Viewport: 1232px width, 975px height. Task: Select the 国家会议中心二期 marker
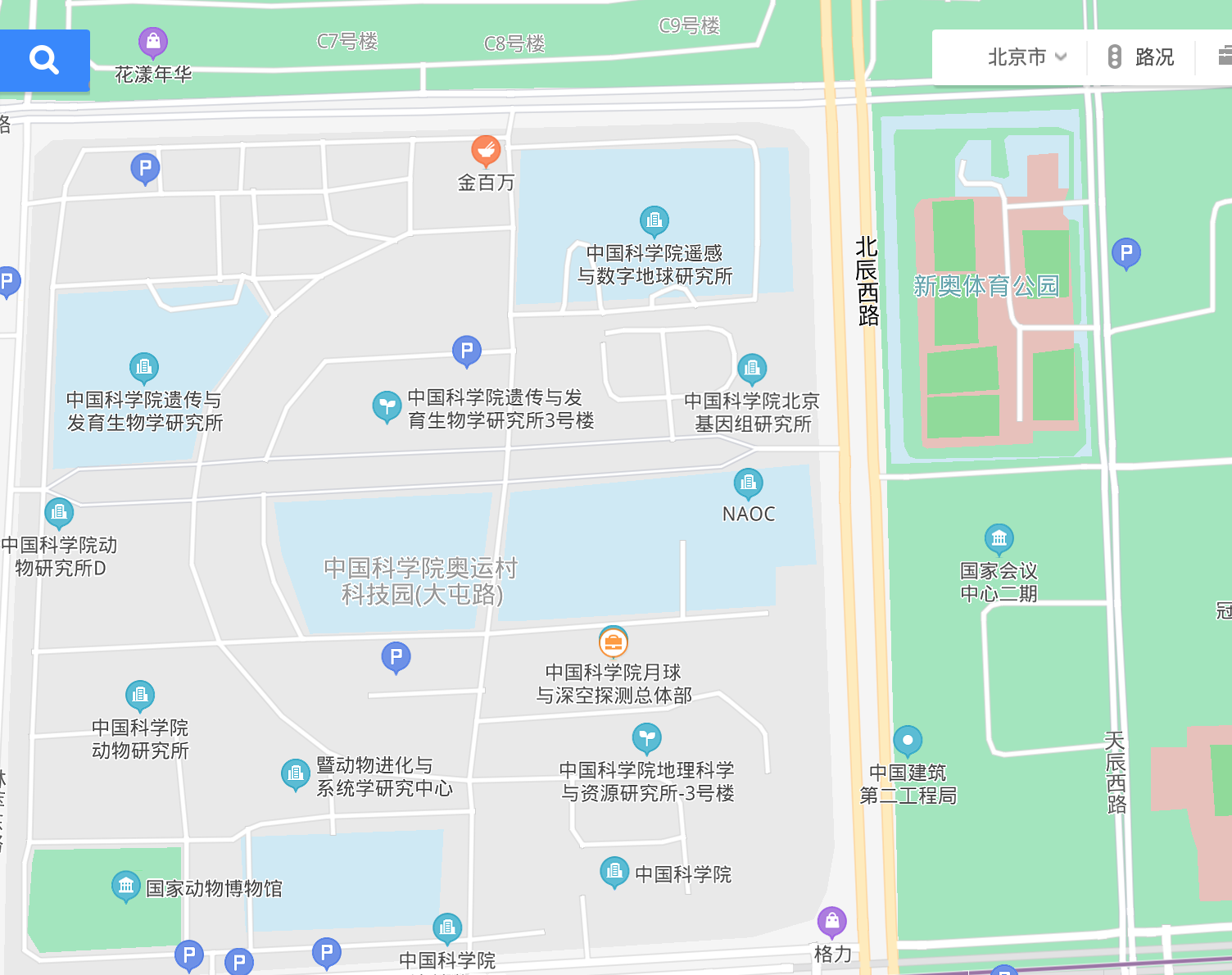(999, 538)
